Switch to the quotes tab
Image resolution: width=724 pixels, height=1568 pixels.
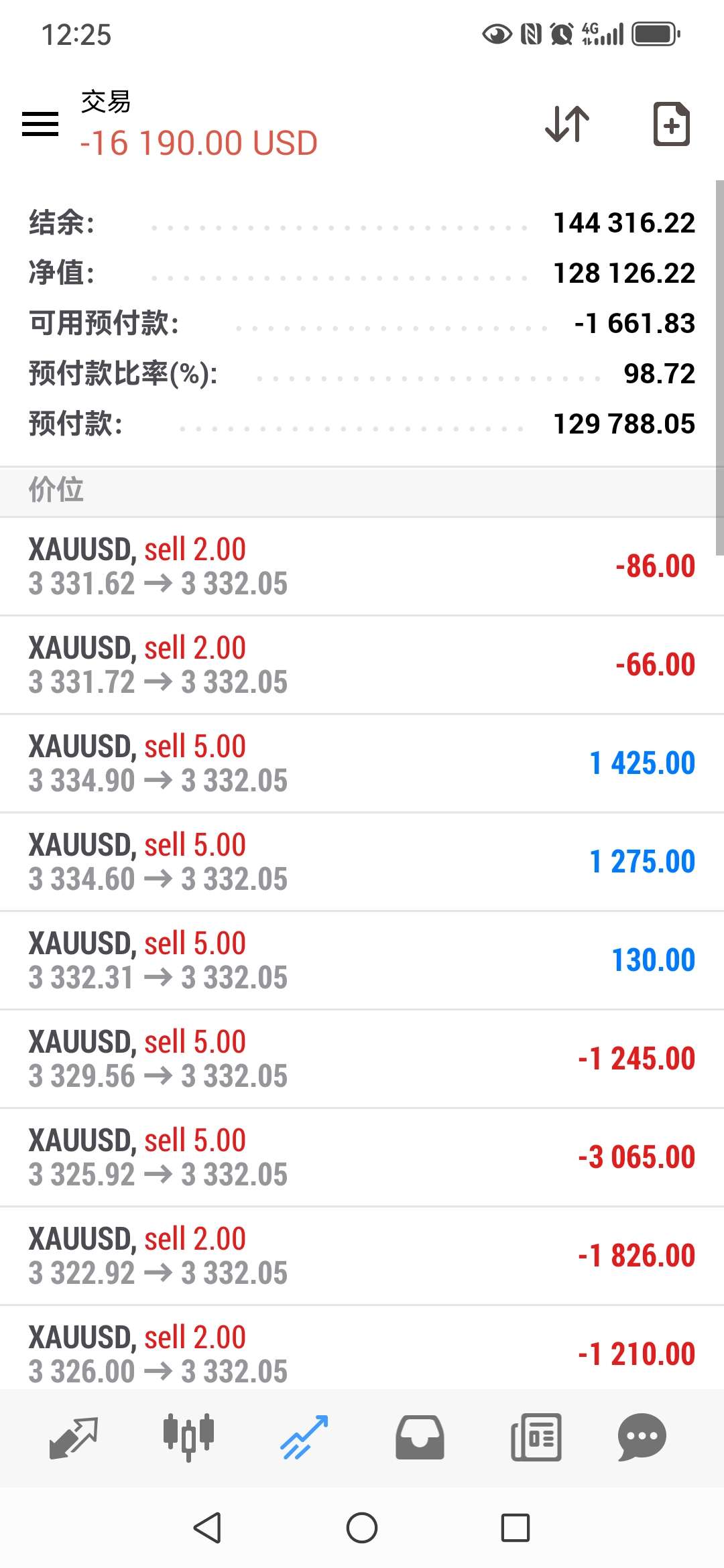click(74, 1437)
